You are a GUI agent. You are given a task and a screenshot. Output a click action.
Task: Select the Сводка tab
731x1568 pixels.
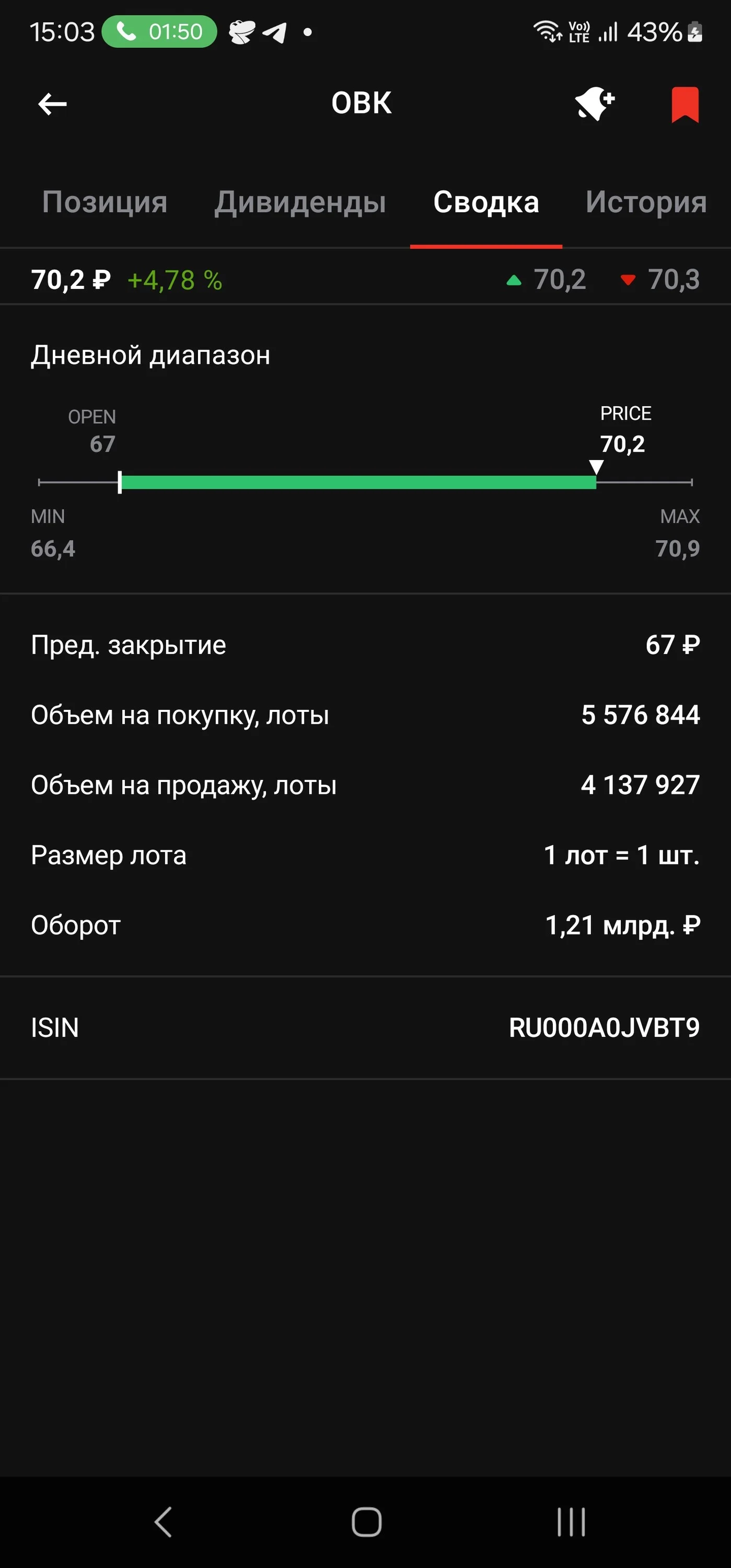[x=486, y=202]
